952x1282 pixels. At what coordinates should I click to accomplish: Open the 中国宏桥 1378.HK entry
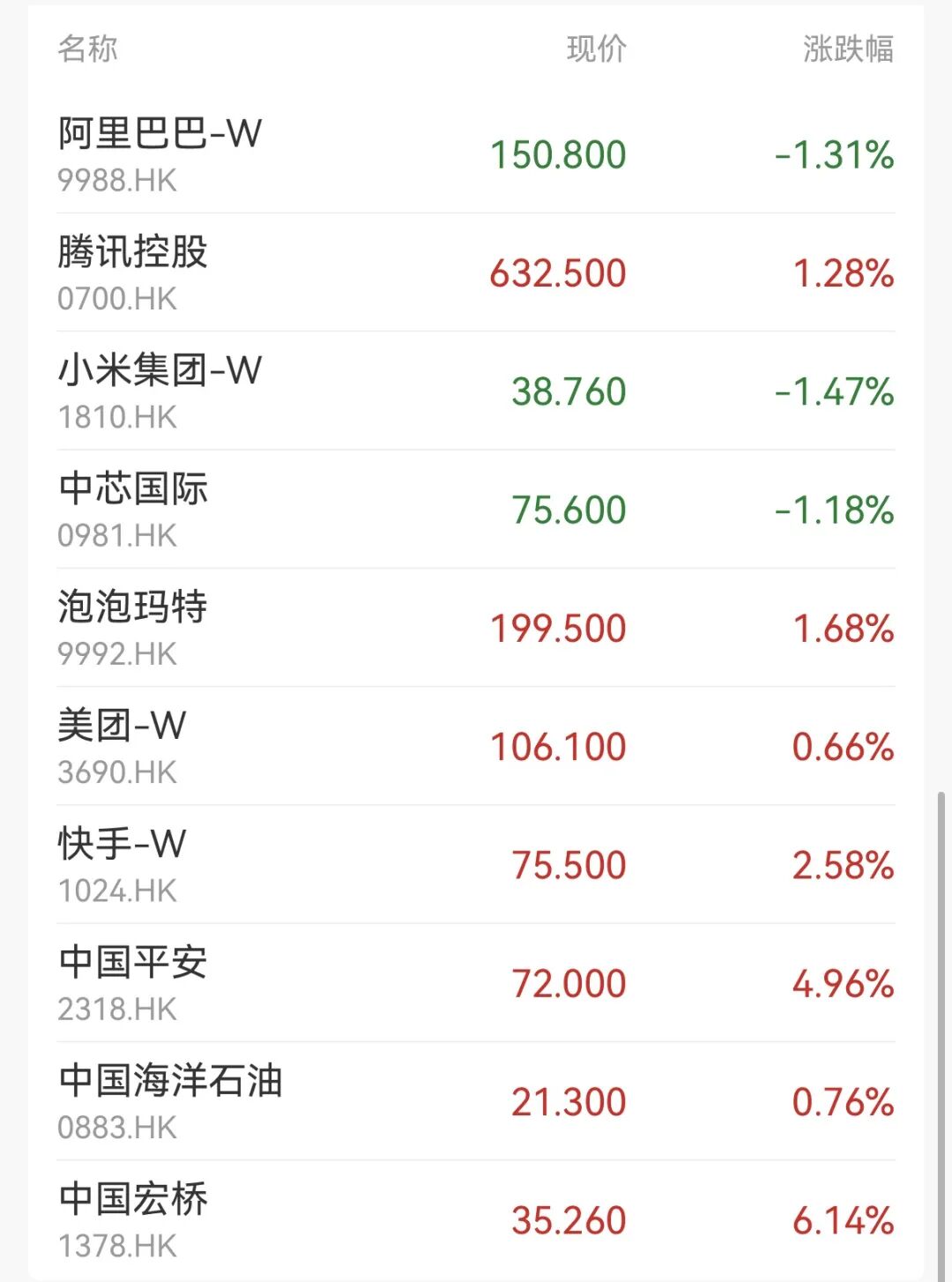(x=476, y=1220)
